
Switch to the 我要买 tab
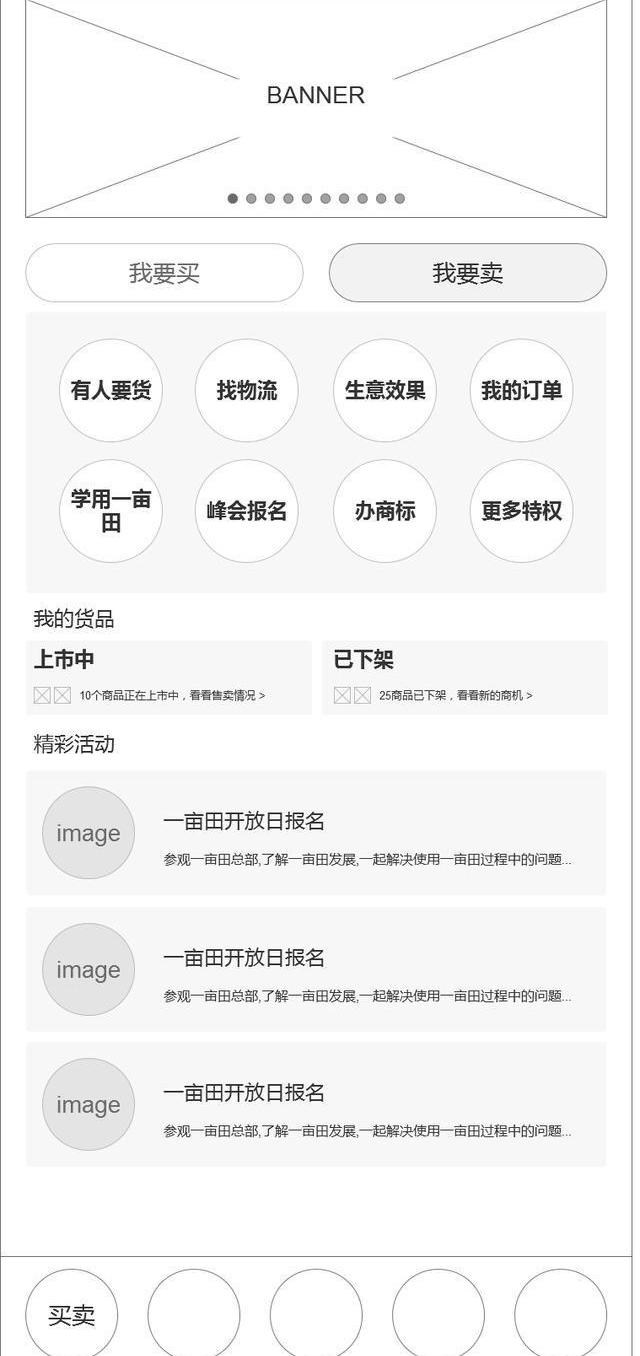click(x=164, y=273)
